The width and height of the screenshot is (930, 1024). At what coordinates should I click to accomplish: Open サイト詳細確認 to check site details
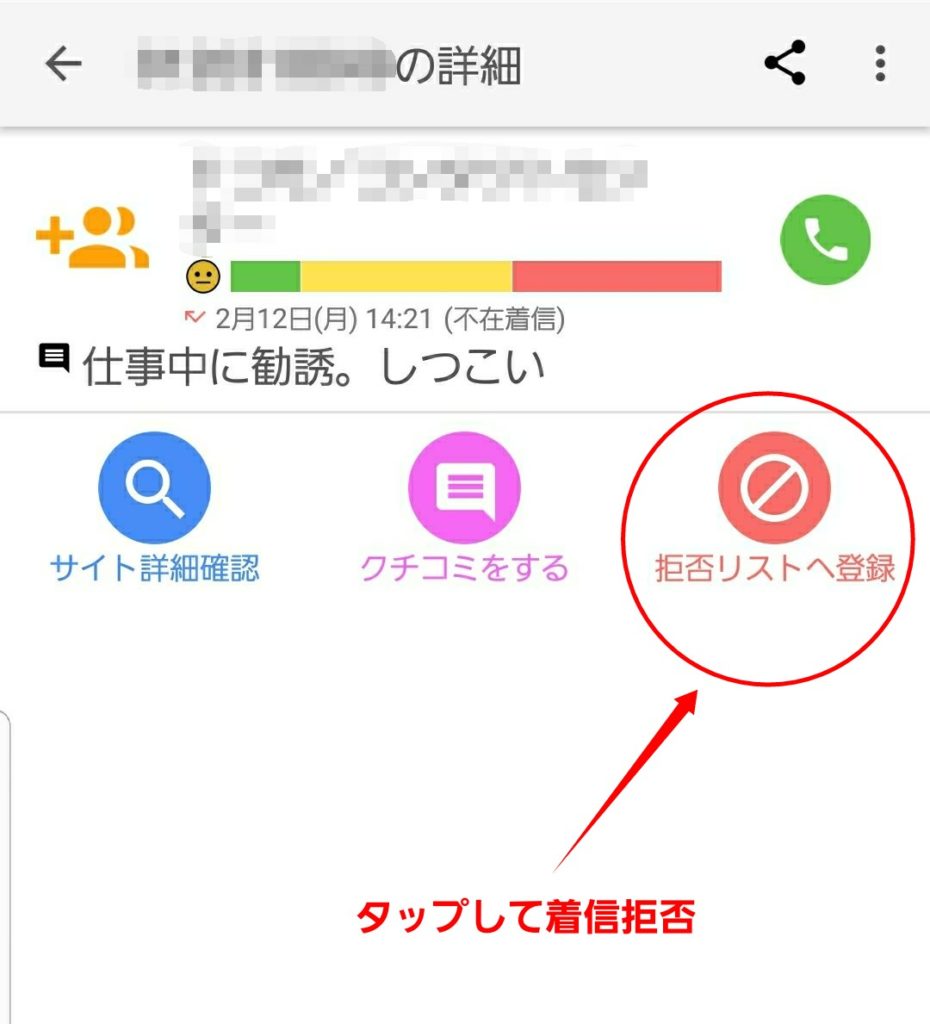click(x=155, y=488)
